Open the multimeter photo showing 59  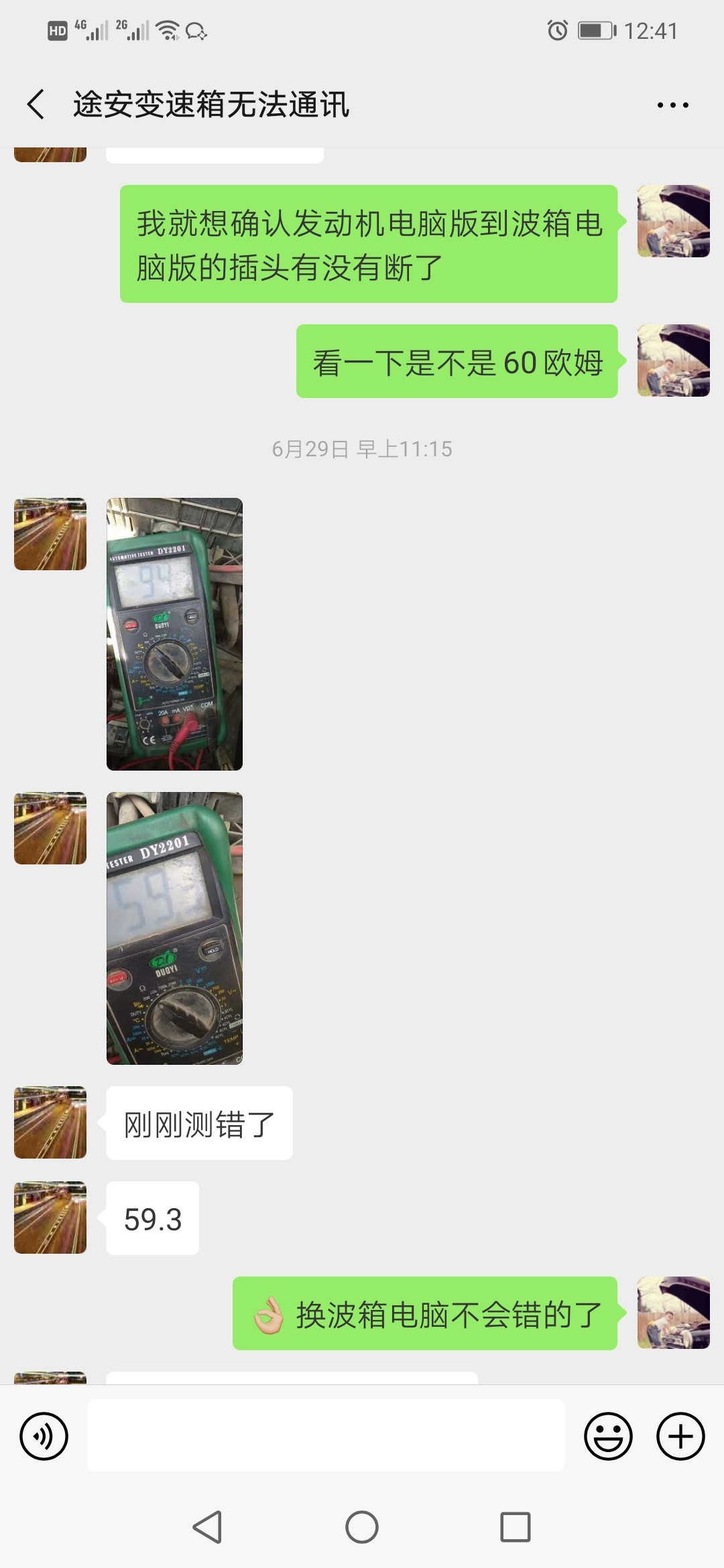(x=174, y=928)
